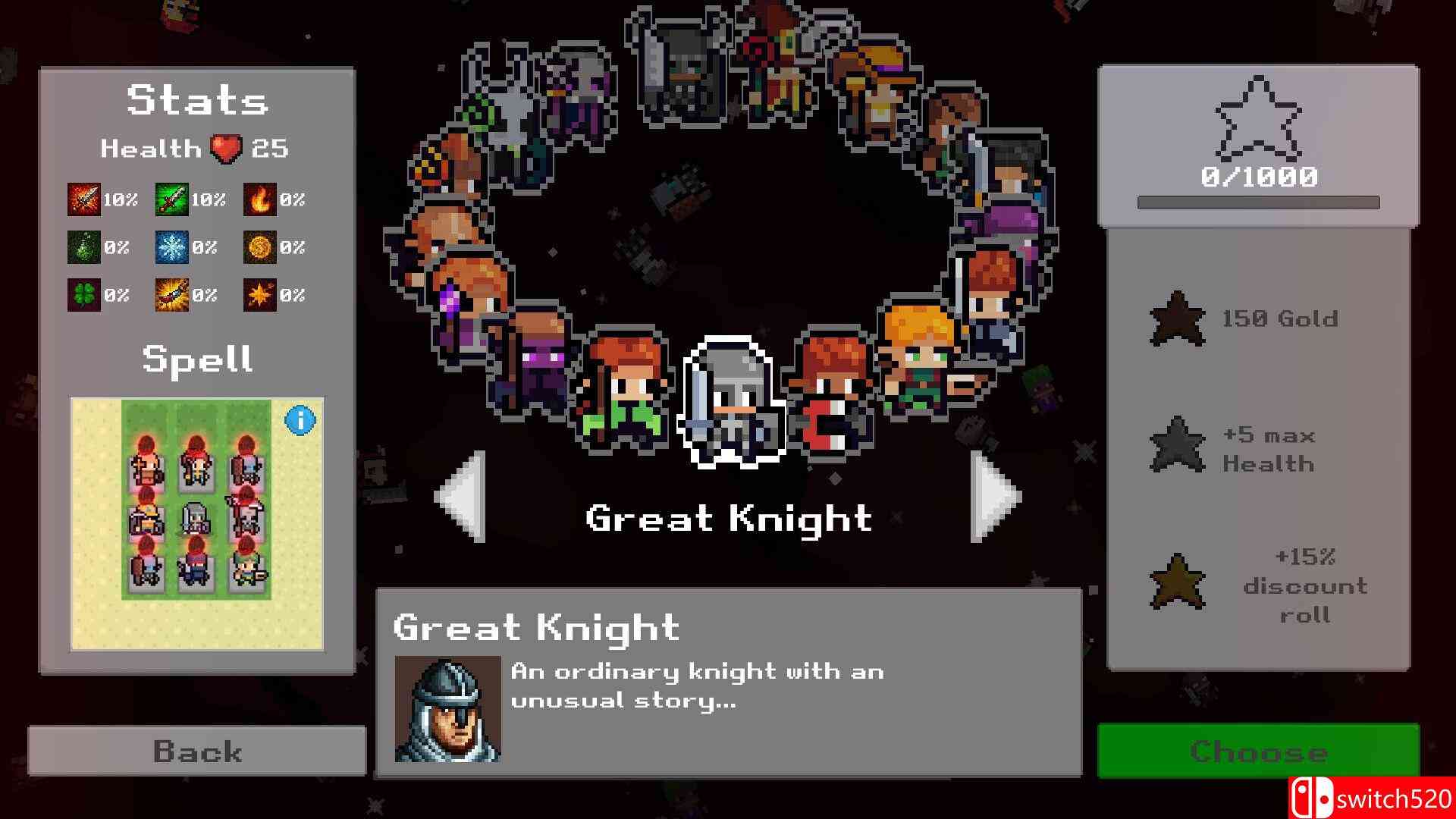1456x819 pixels.
Task: Select the green-cloaked red-haired hero
Action: pos(622,391)
